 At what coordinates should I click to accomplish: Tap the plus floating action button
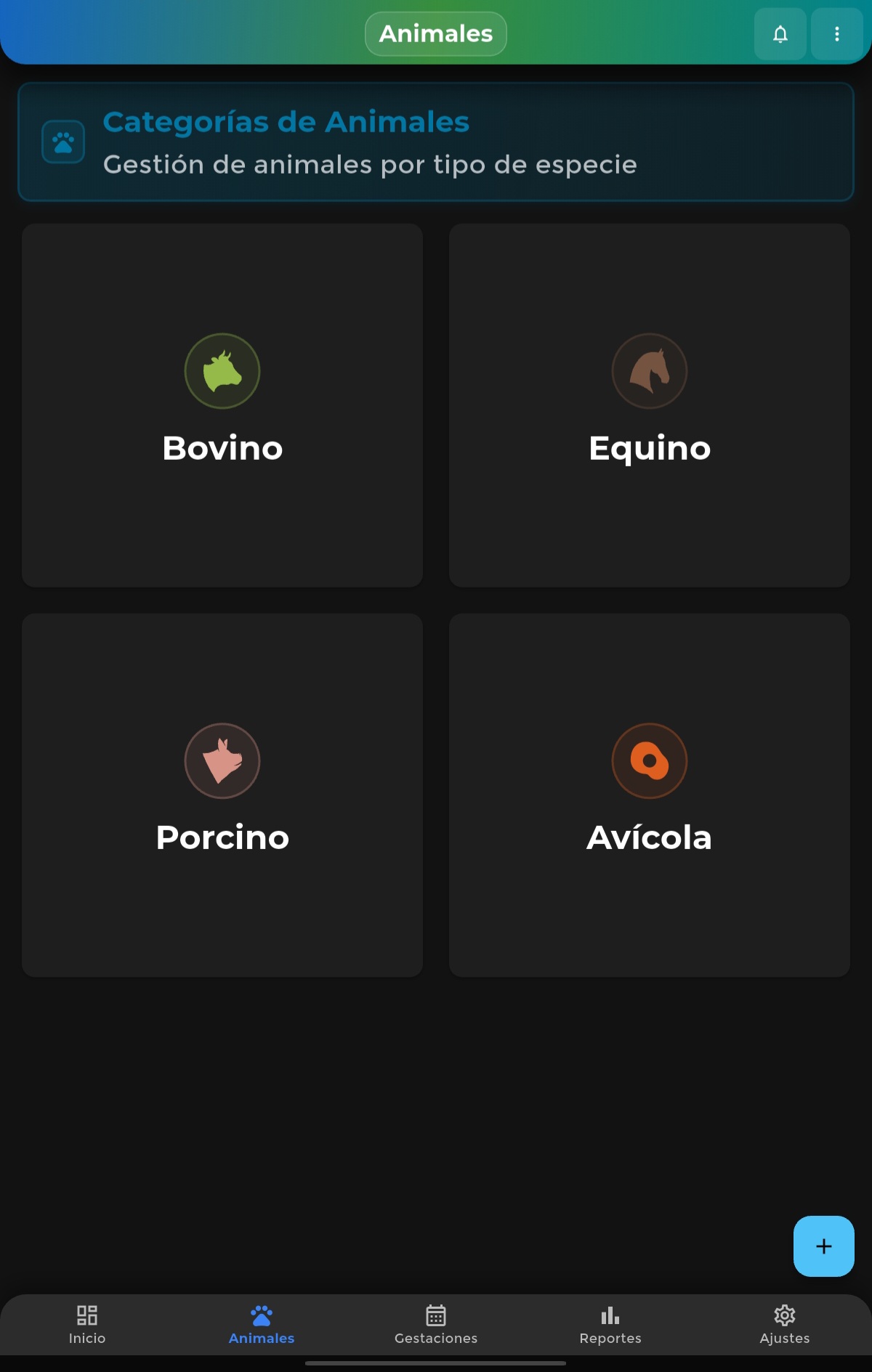pos(823,1246)
